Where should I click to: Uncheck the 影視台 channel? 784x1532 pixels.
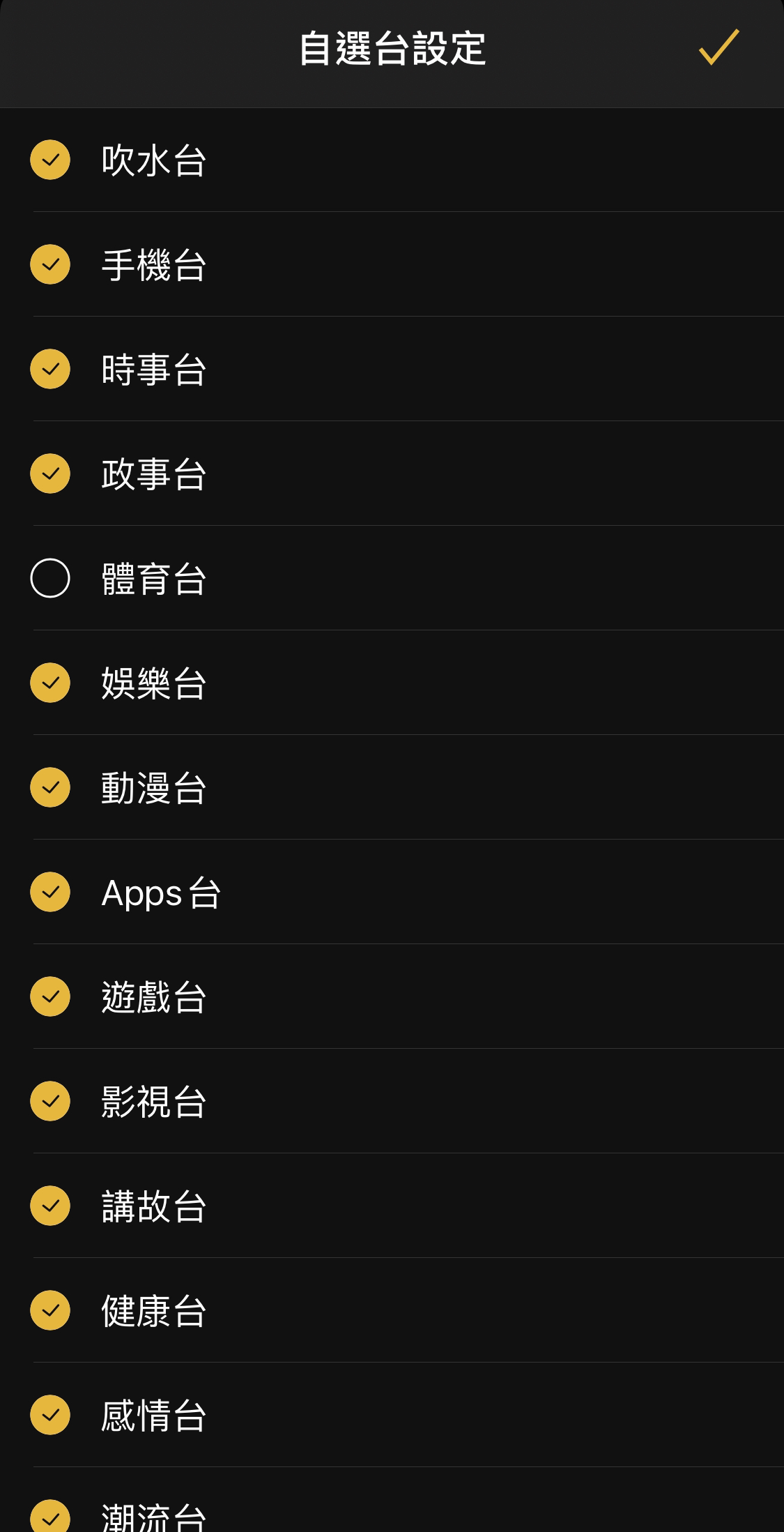point(50,1101)
